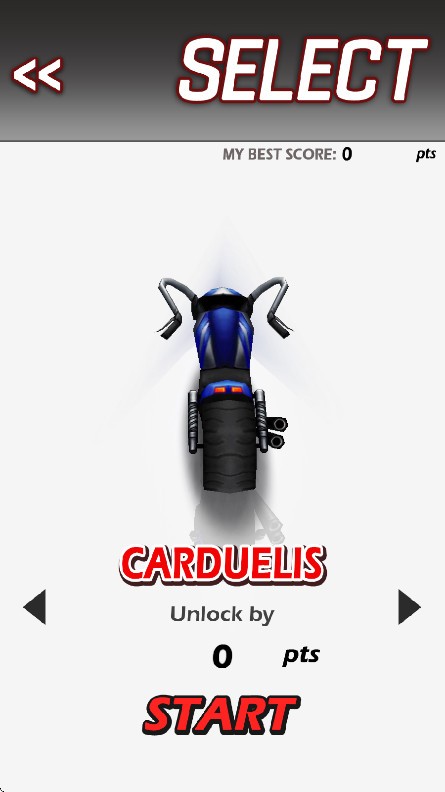445x792 pixels.
Task: Go back using the double-chevron icon
Action: tap(38, 75)
